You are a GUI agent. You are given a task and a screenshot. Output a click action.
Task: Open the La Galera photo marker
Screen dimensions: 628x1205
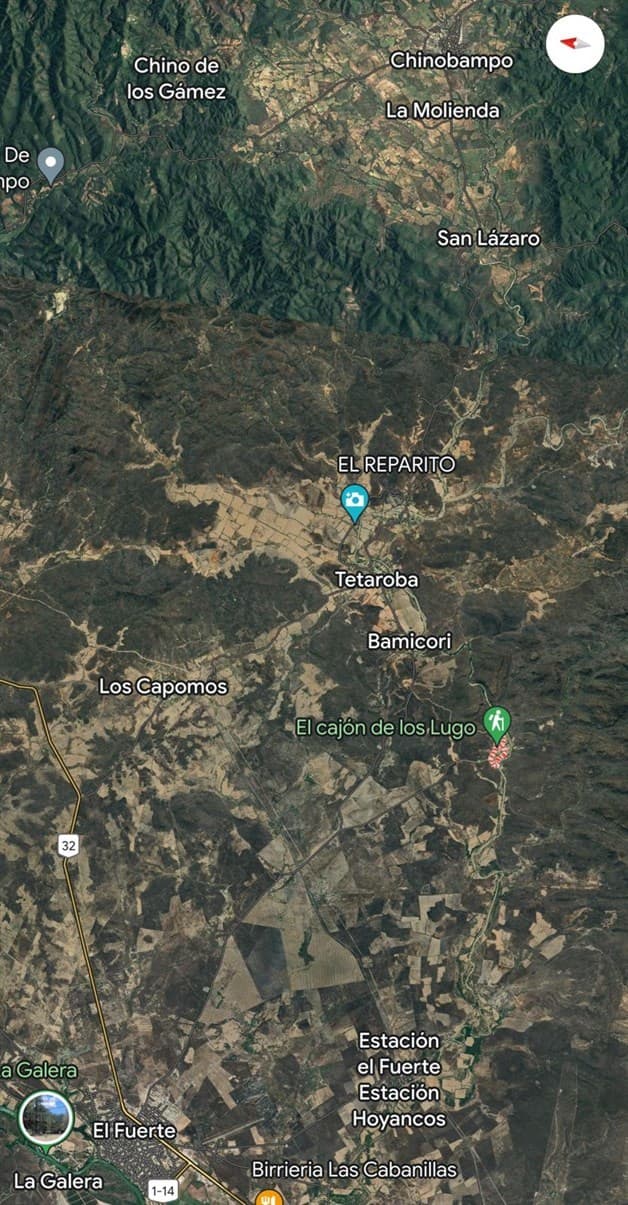[x=46, y=1117]
